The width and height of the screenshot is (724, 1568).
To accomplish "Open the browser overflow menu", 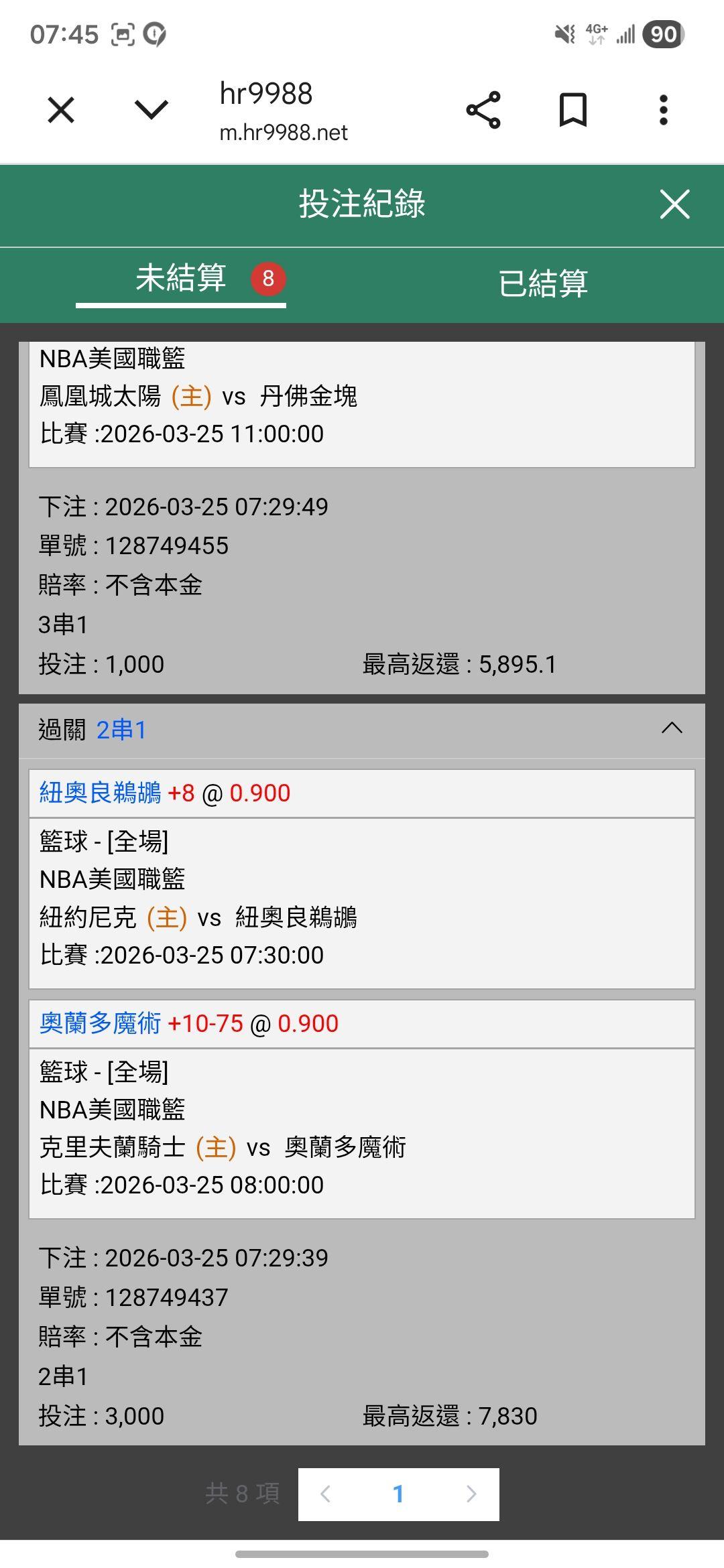I will [x=664, y=110].
